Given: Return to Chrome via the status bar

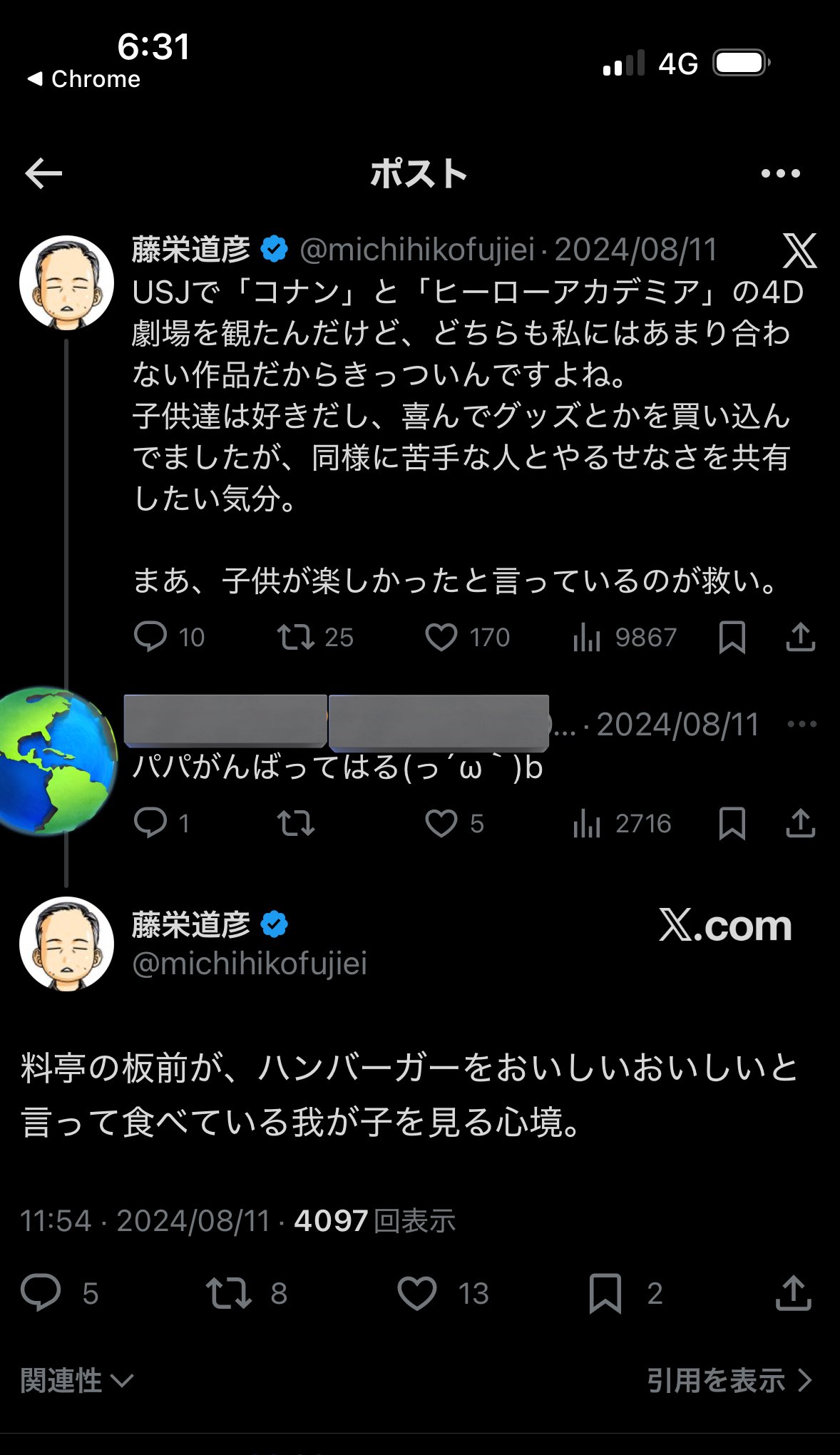Looking at the screenshot, I should pyautogui.click(x=84, y=79).
